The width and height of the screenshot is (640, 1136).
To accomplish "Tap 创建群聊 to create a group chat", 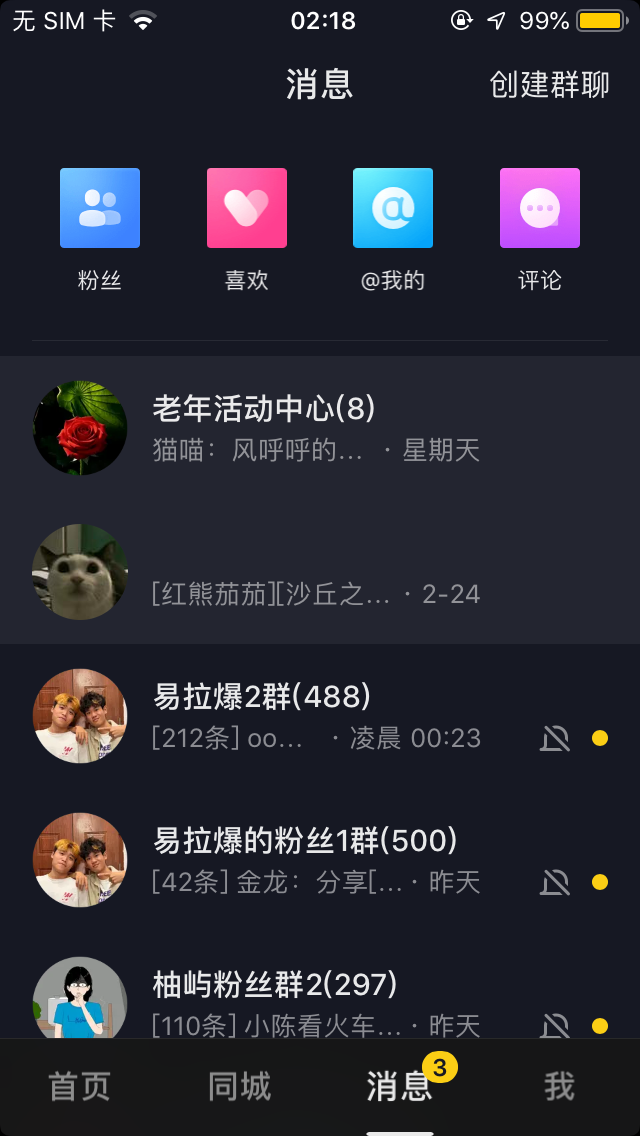I will [x=549, y=85].
